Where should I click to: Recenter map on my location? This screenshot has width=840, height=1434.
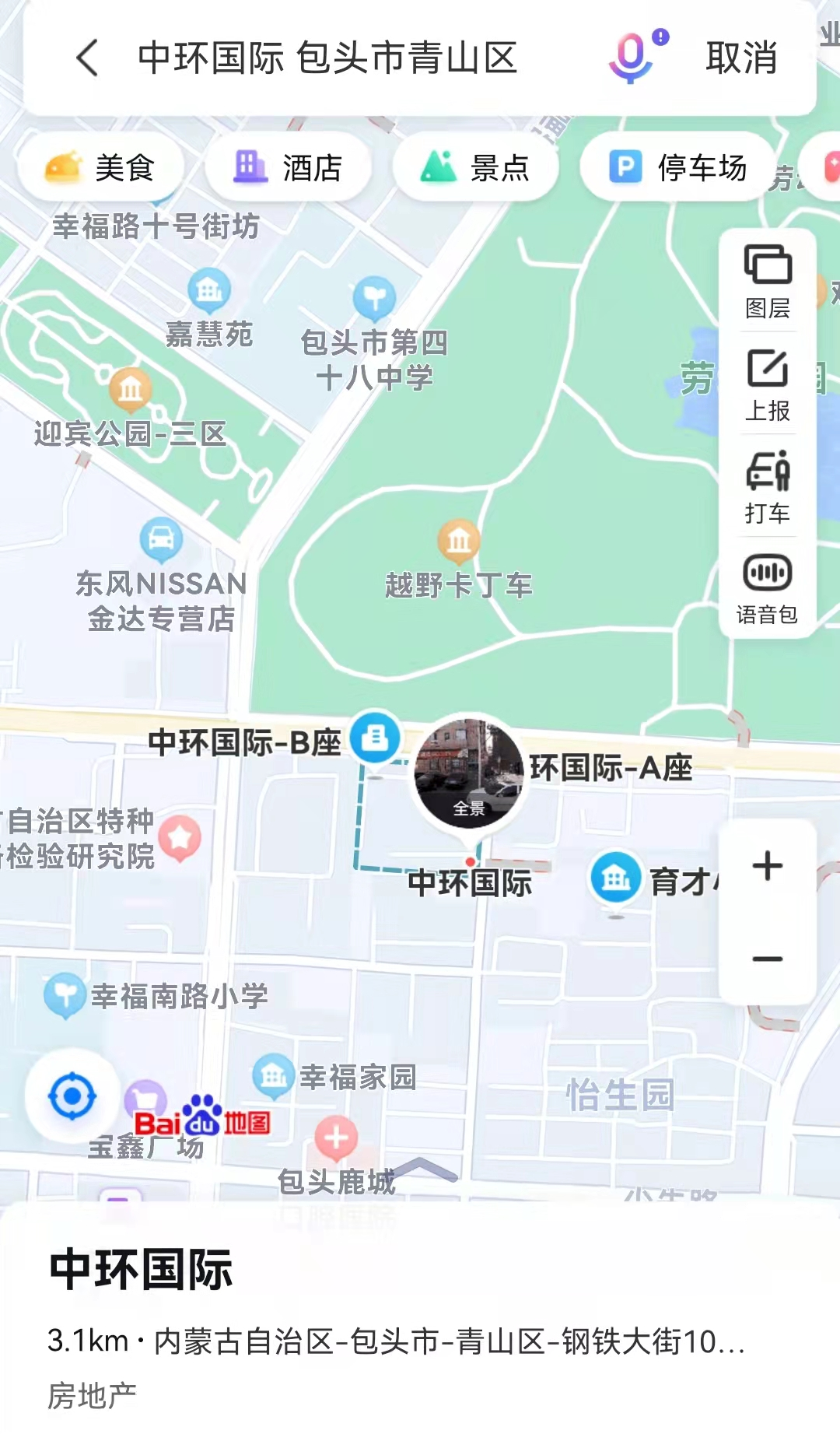coord(72,1096)
